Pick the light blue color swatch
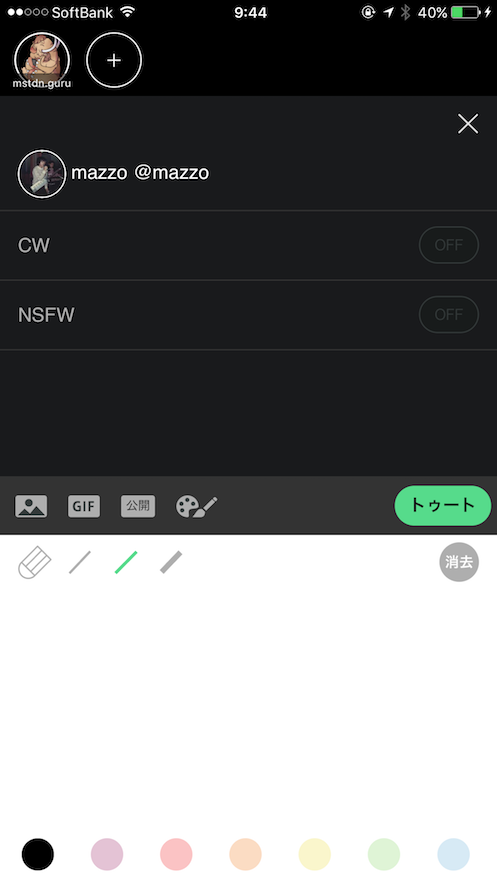Viewport: 497px width, 883px height. 453,854
